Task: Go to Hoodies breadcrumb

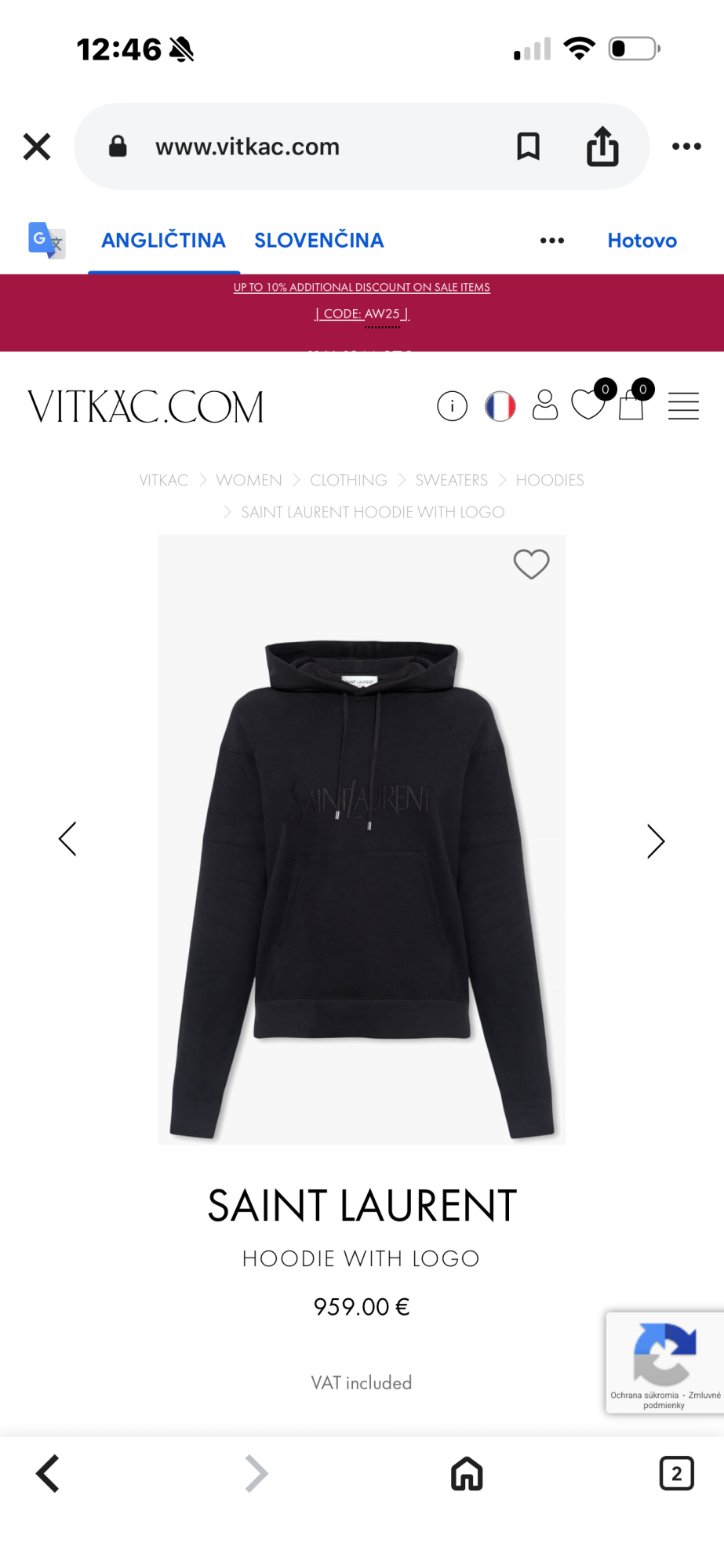Action: [x=549, y=480]
